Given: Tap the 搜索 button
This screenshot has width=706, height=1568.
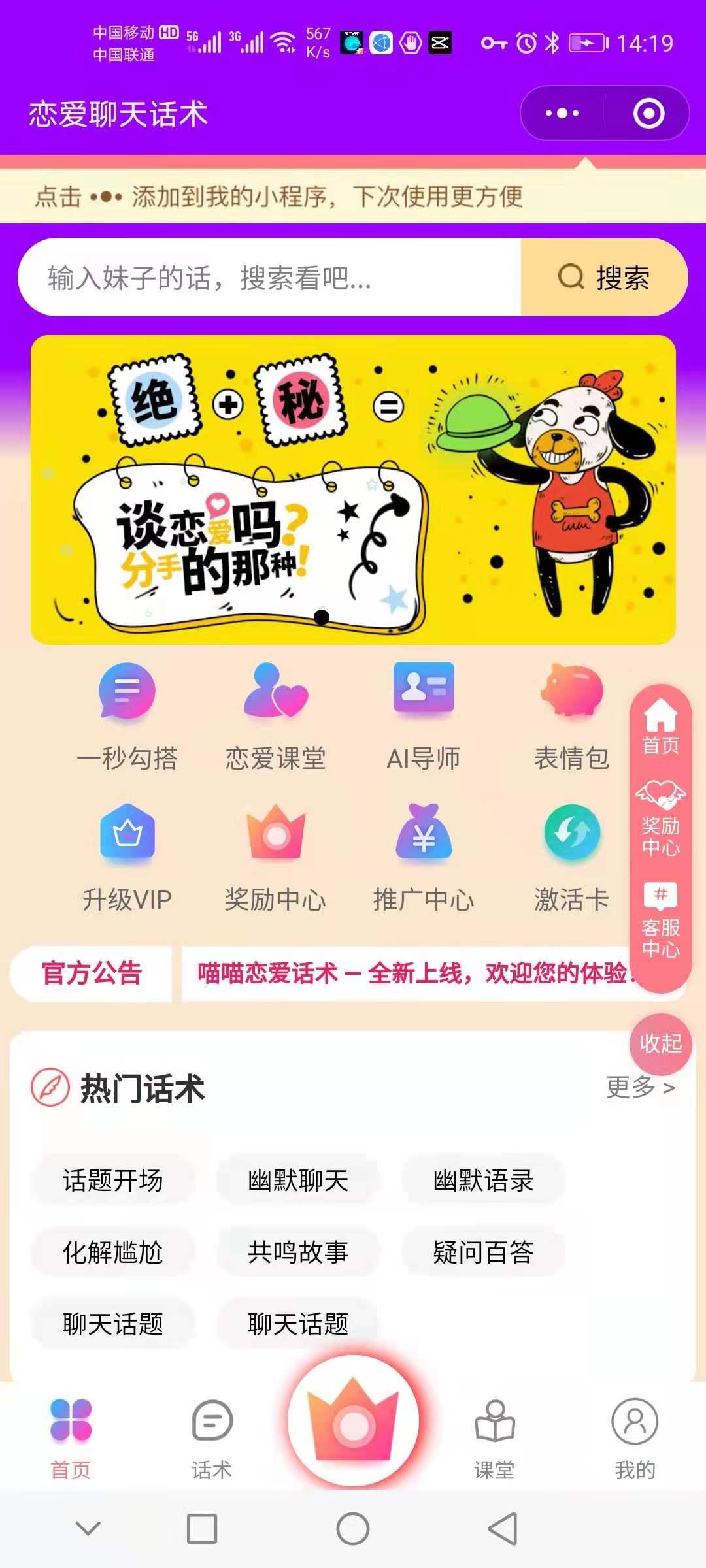Looking at the screenshot, I should tap(604, 278).
